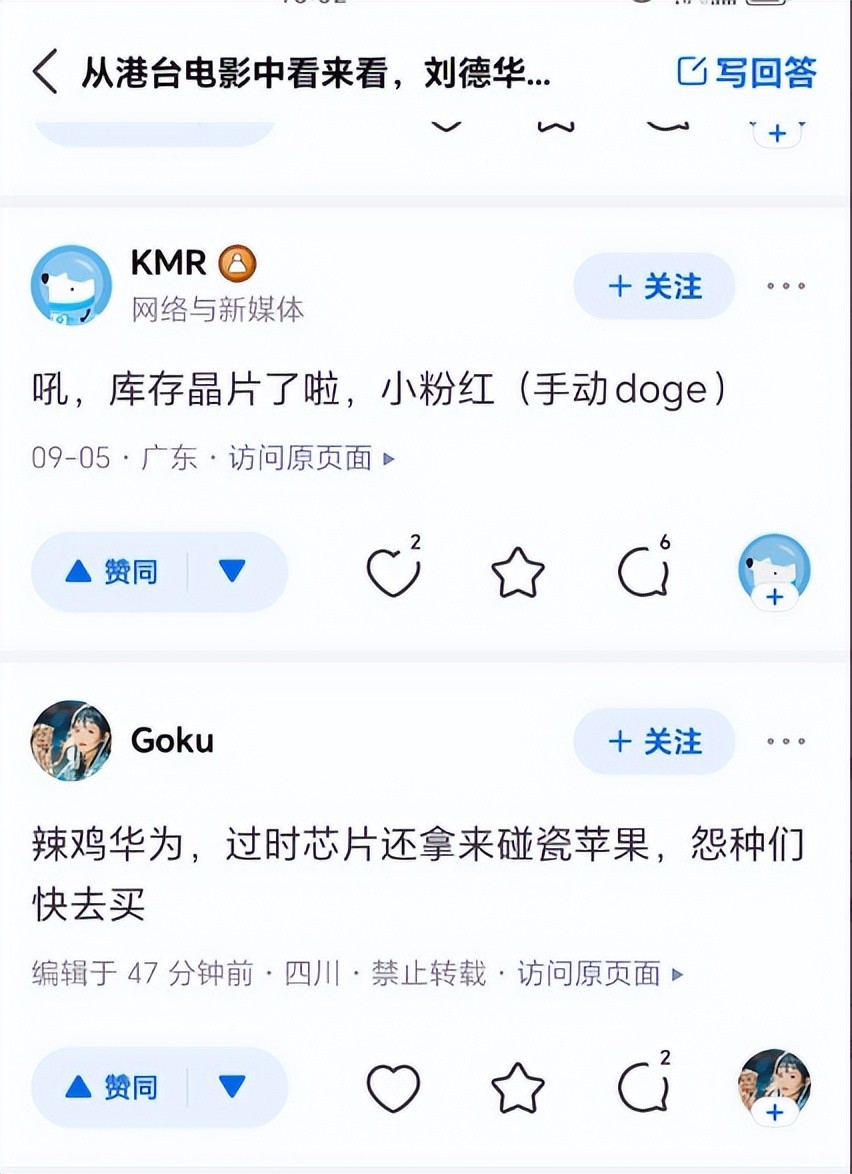
Task: Downvote KMR's answer
Action: [x=232, y=572]
